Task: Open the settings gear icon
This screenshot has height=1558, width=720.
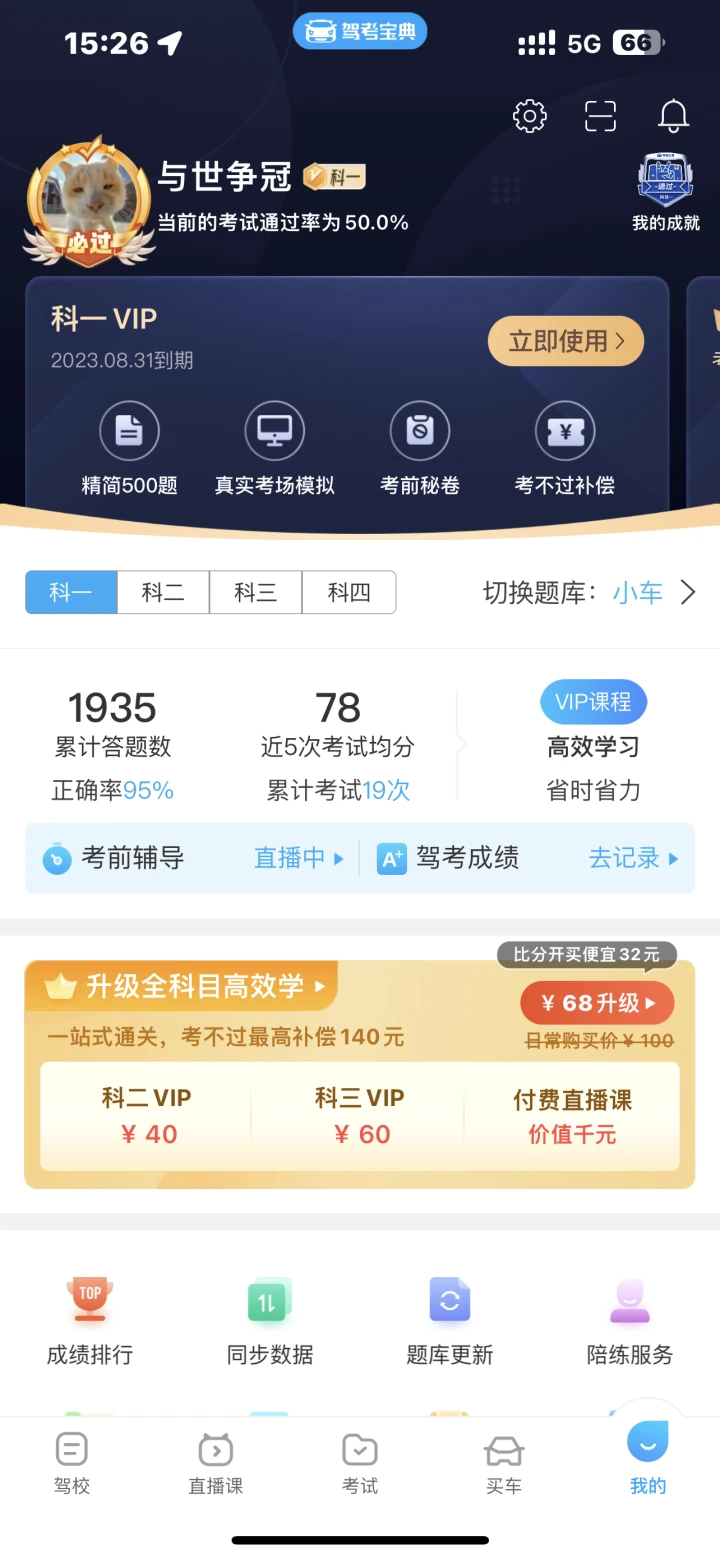Action: (x=529, y=116)
